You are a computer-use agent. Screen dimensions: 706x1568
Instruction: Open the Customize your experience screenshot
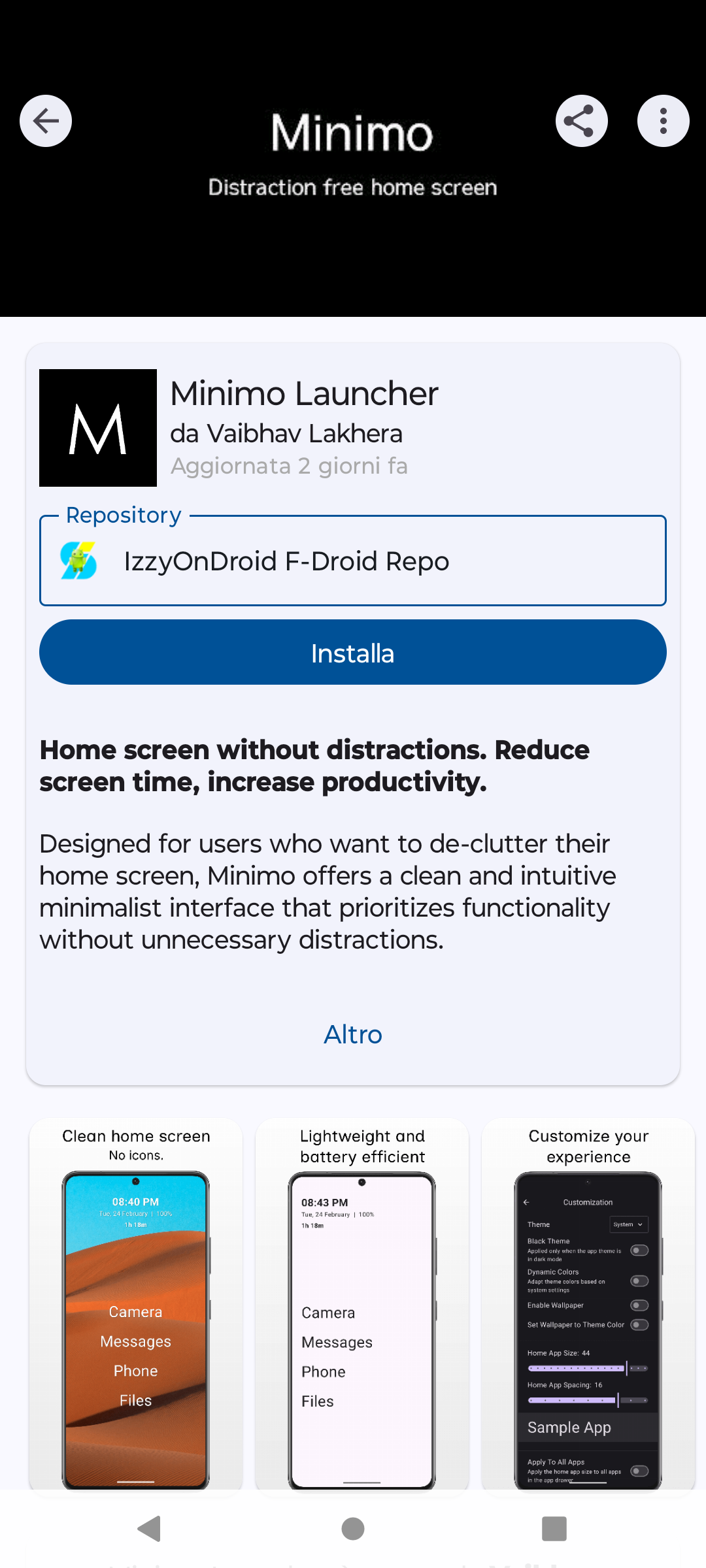pos(588,1307)
